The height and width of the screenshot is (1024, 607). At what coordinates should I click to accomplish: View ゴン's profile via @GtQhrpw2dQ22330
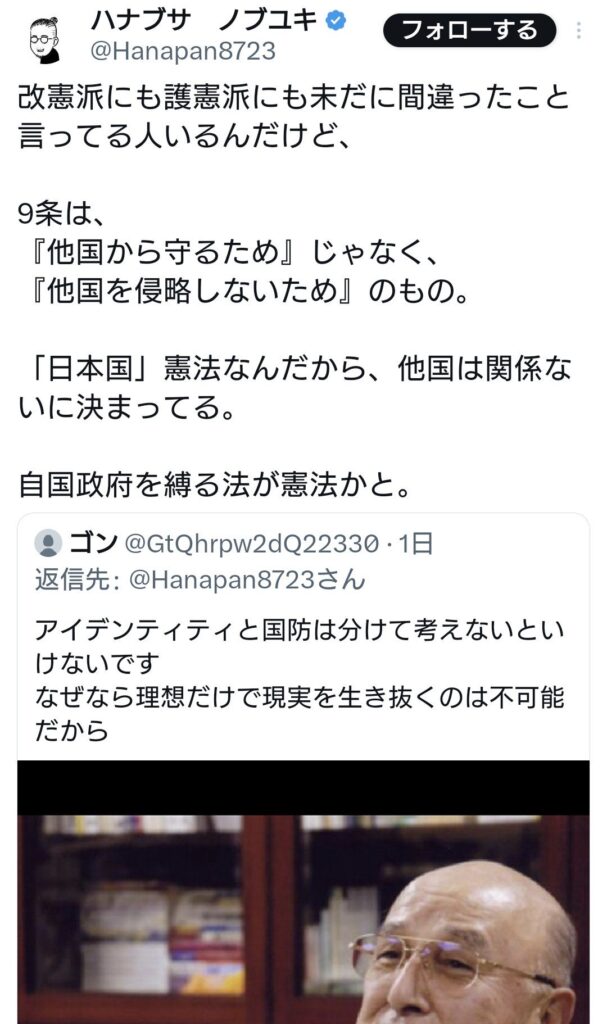click(250, 544)
